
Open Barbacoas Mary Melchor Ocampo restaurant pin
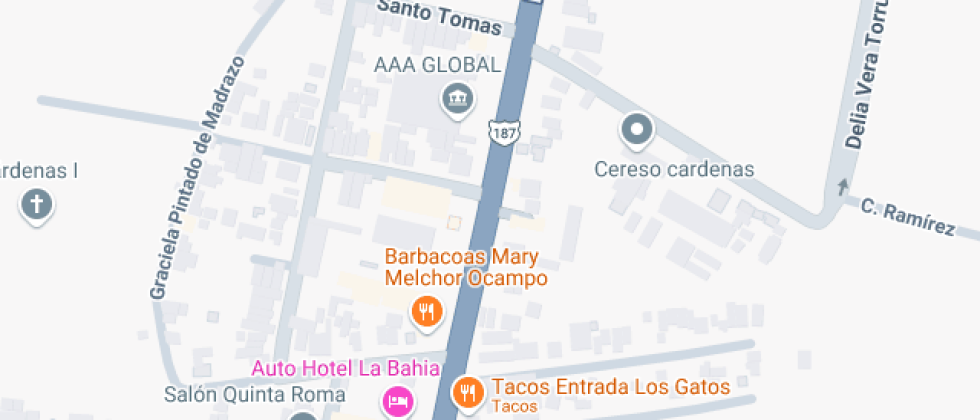coord(427,311)
